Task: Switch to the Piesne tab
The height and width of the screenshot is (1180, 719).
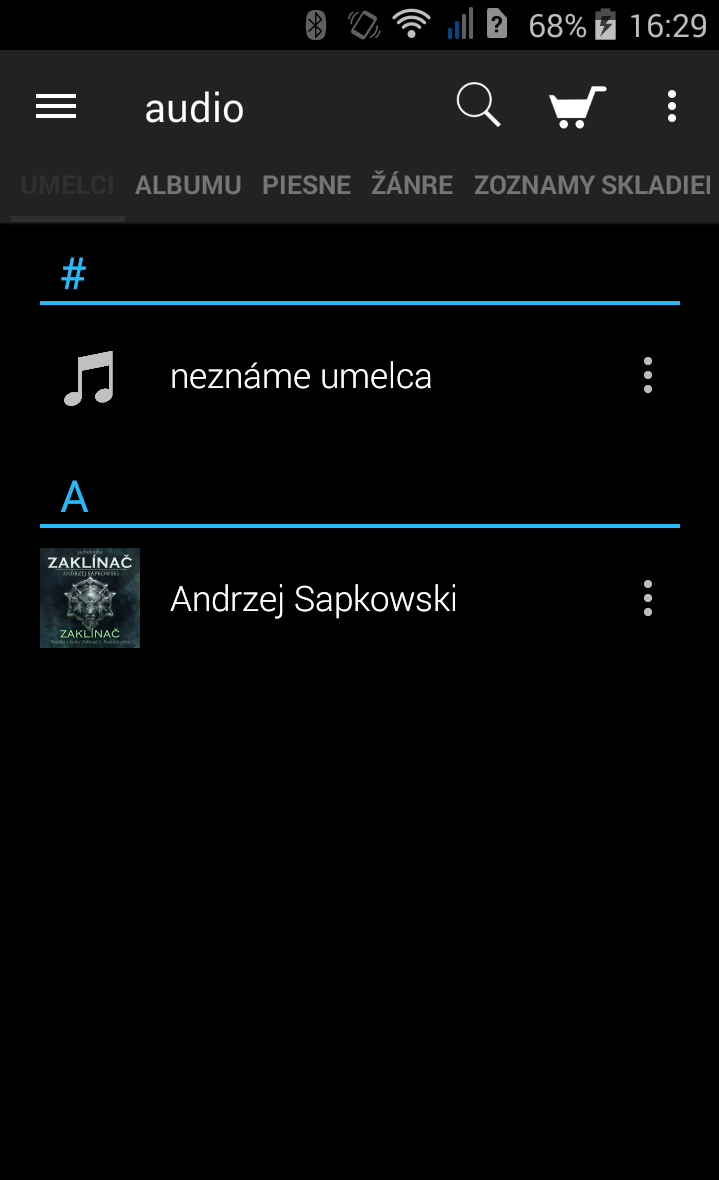Action: 306,185
